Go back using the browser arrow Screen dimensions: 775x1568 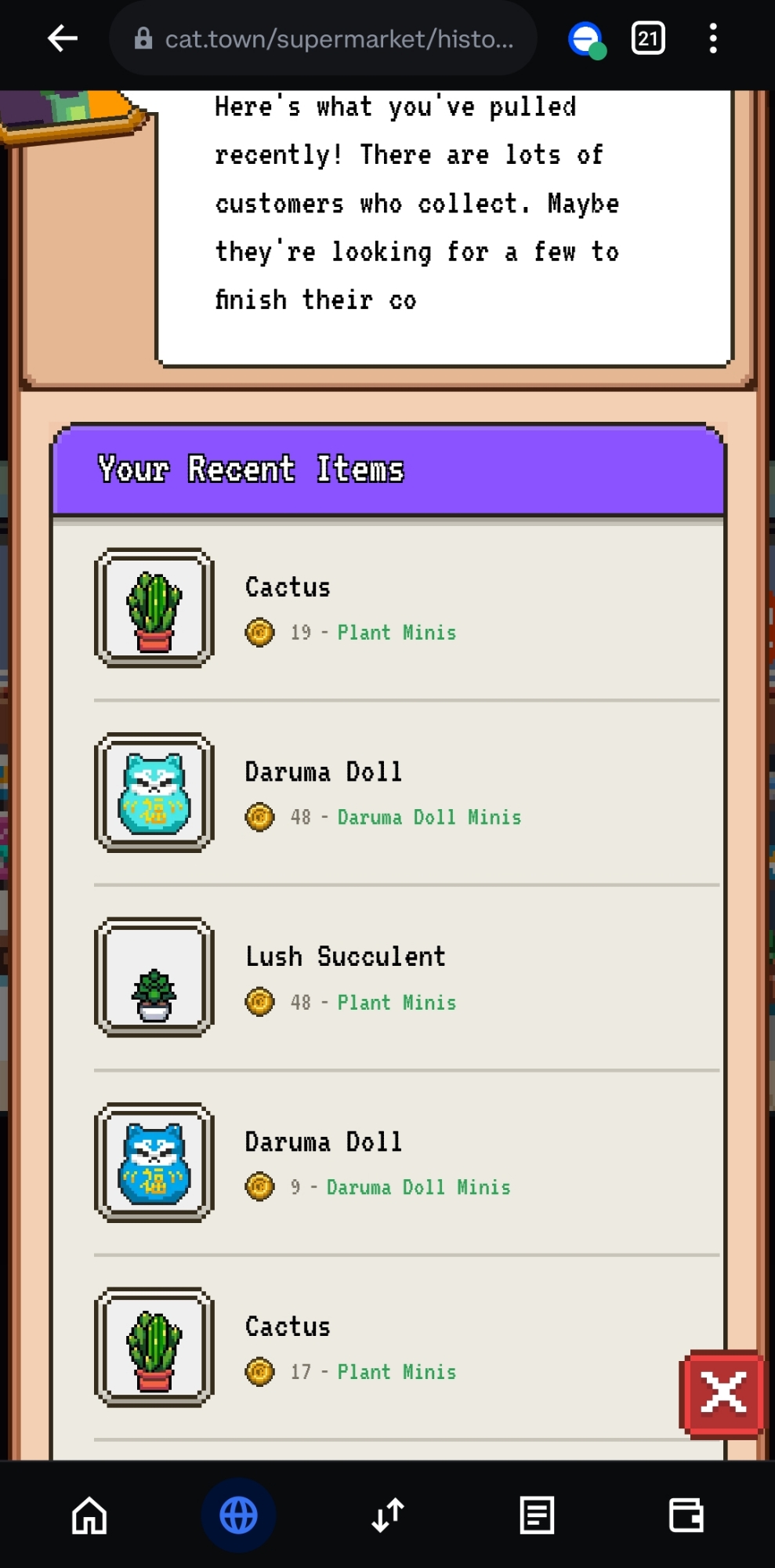point(62,38)
